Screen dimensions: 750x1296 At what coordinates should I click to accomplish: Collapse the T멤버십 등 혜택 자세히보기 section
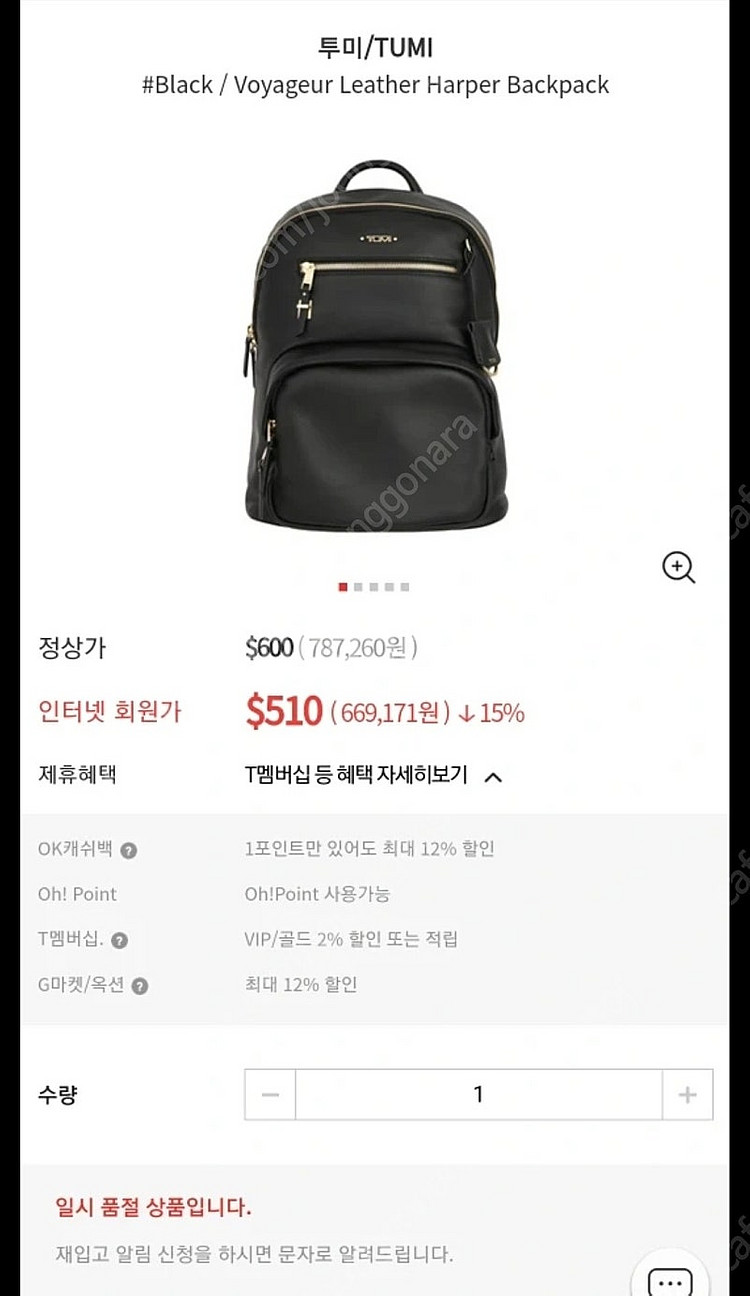point(492,776)
